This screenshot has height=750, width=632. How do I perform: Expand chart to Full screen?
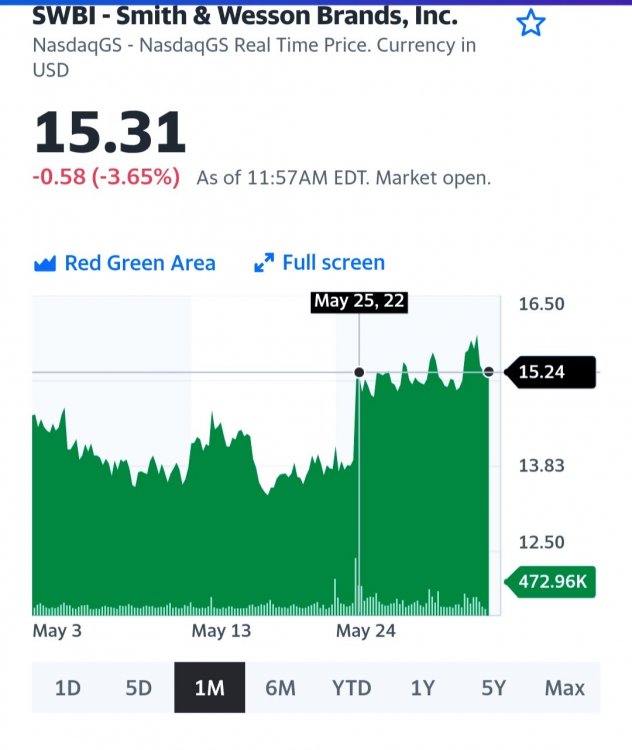coord(320,263)
